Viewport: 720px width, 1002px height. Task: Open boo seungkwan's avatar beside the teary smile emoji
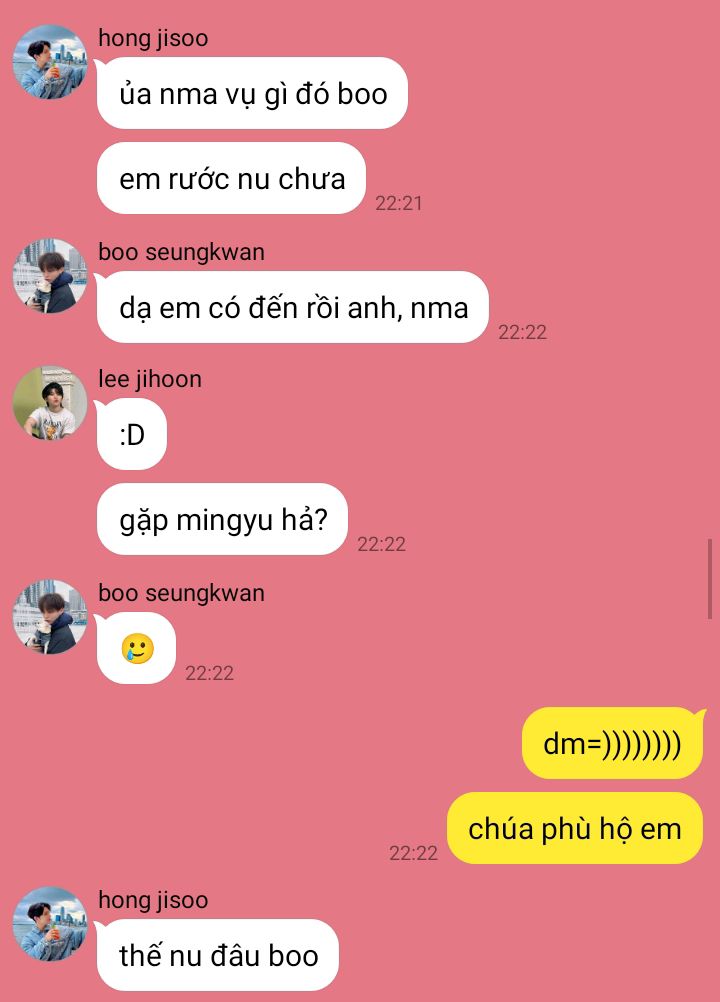coord(49,617)
